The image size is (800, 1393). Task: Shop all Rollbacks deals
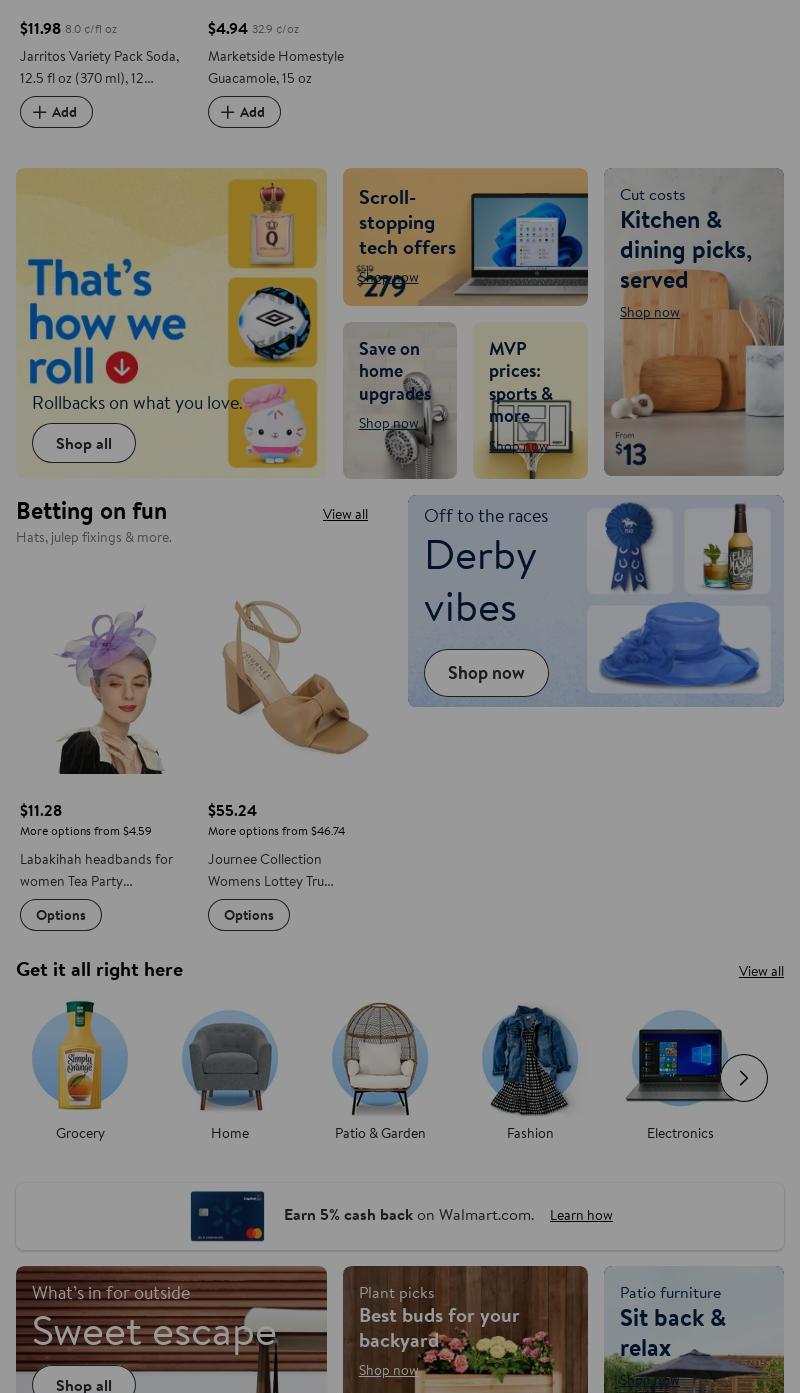(x=84, y=443)
